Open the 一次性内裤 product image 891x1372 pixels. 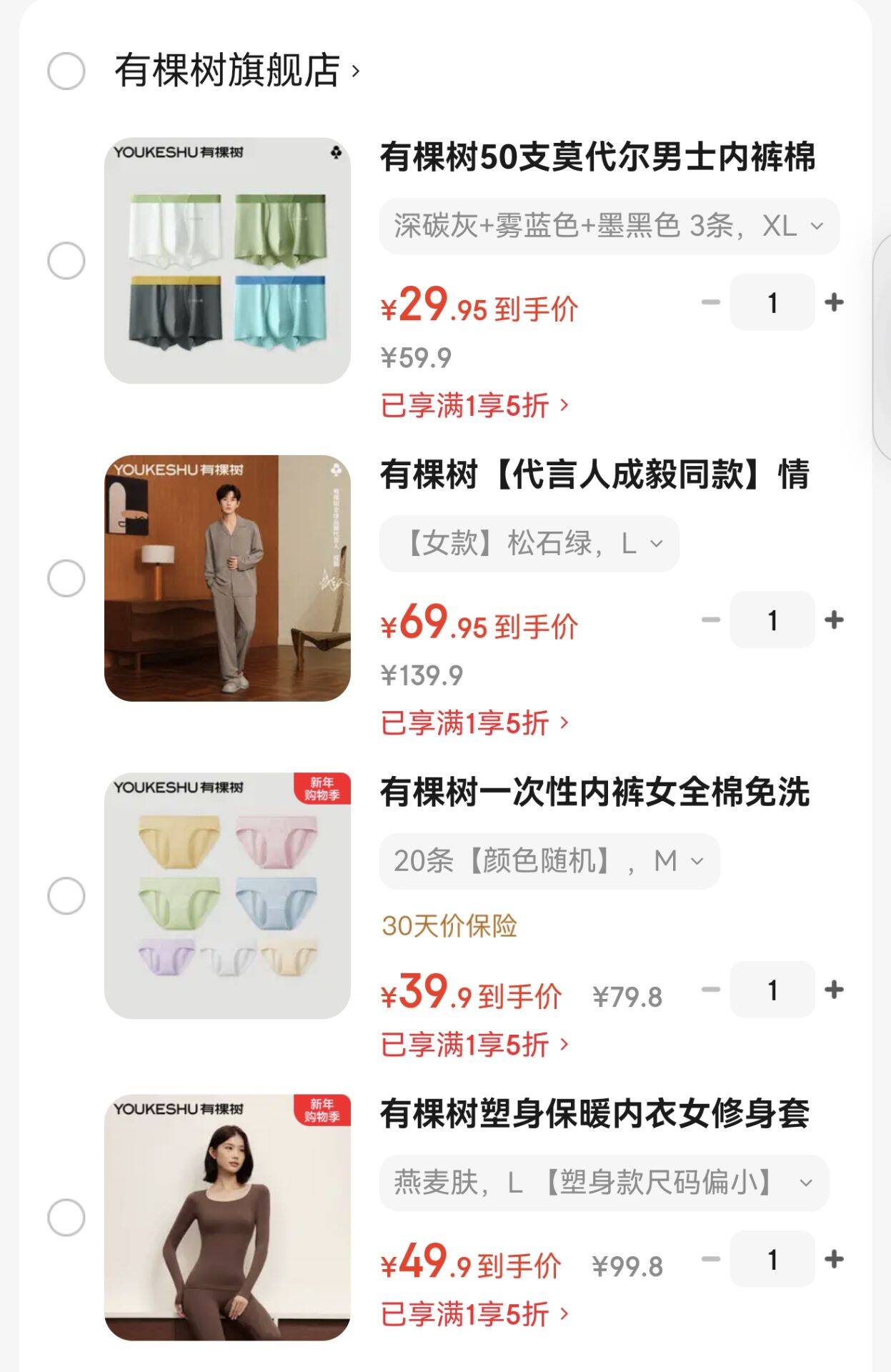click(227, 896)
